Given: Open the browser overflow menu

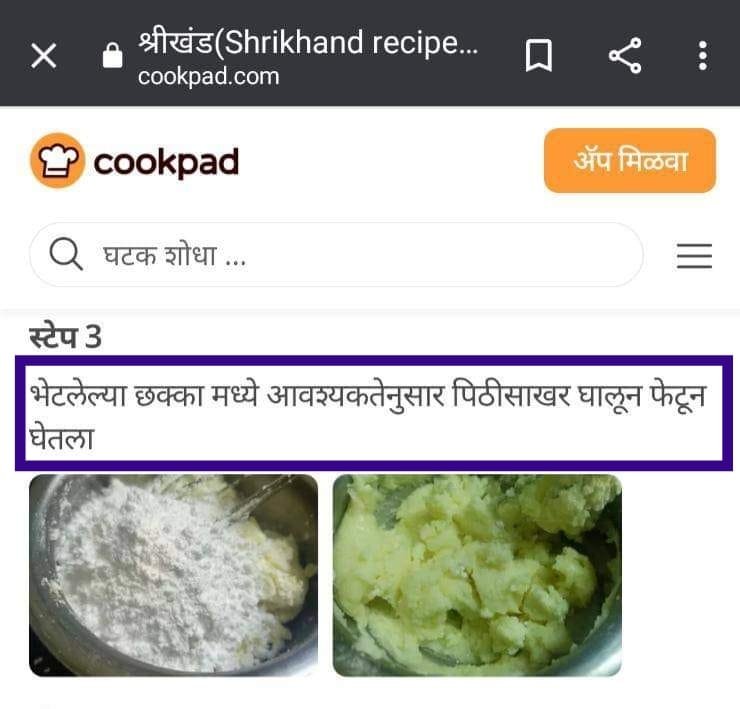Looking at the screenshot, I should point(703,55).
